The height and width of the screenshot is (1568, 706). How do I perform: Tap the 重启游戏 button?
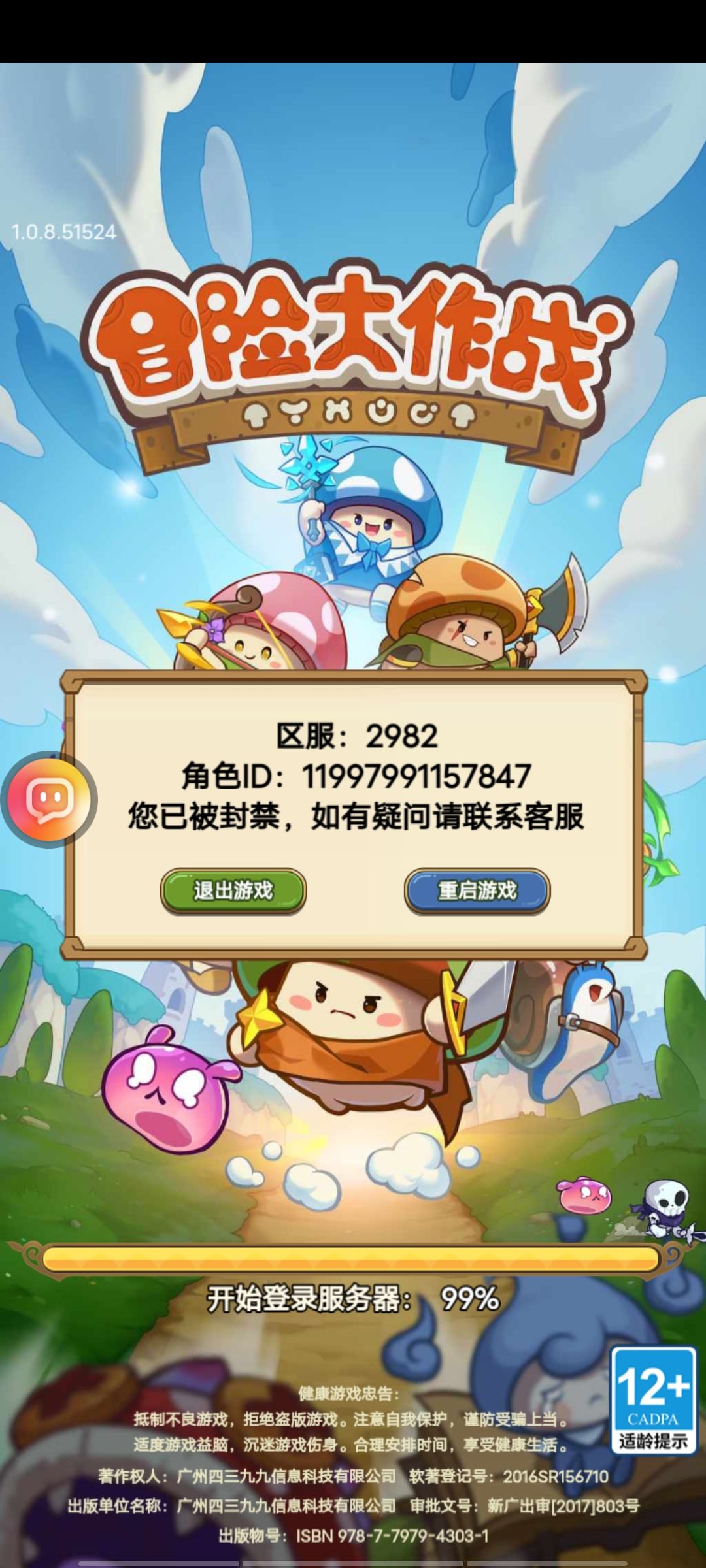(x=477, y=890)
